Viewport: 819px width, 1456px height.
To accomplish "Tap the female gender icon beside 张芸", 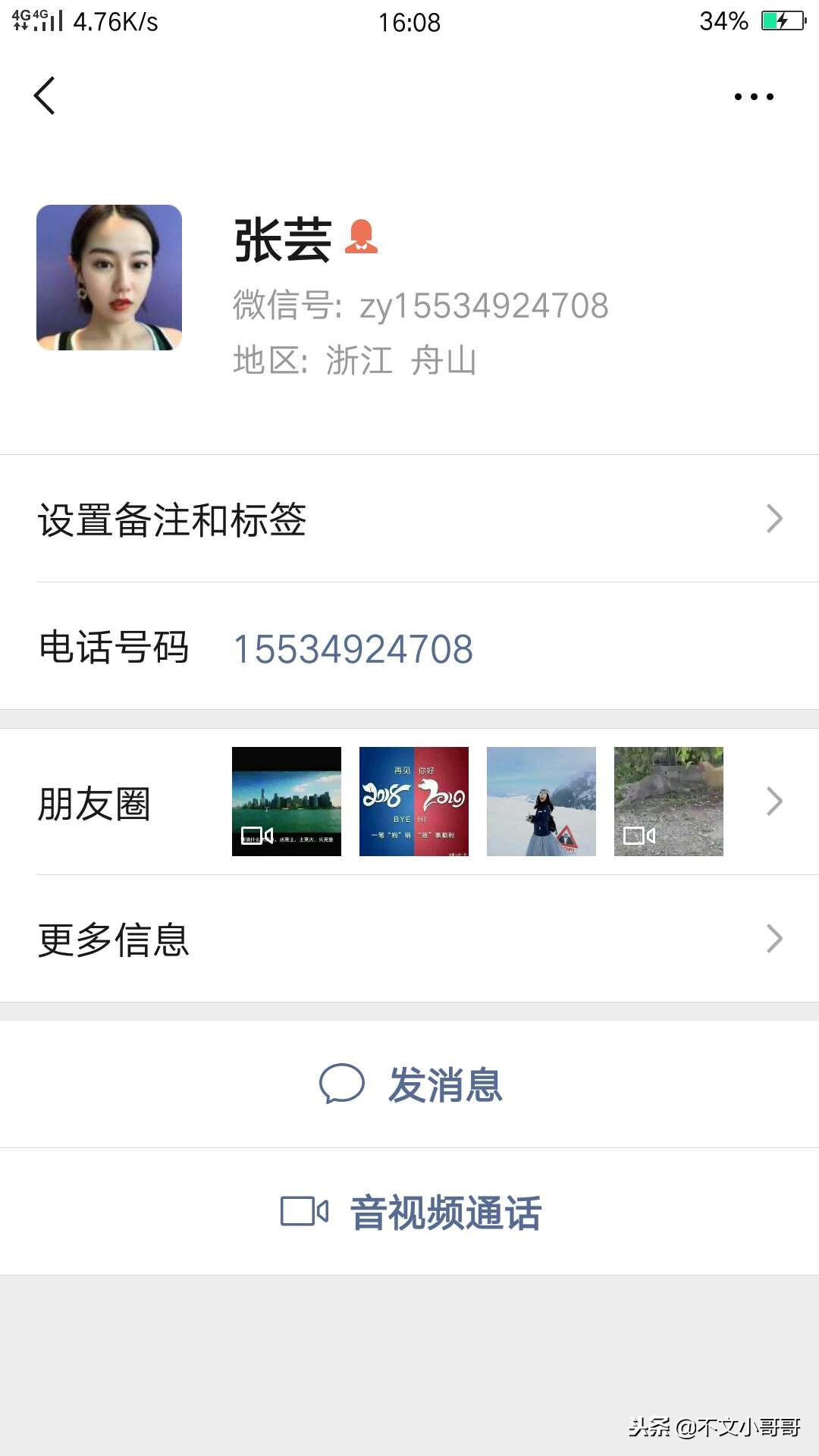I will (x=362, y=239).
